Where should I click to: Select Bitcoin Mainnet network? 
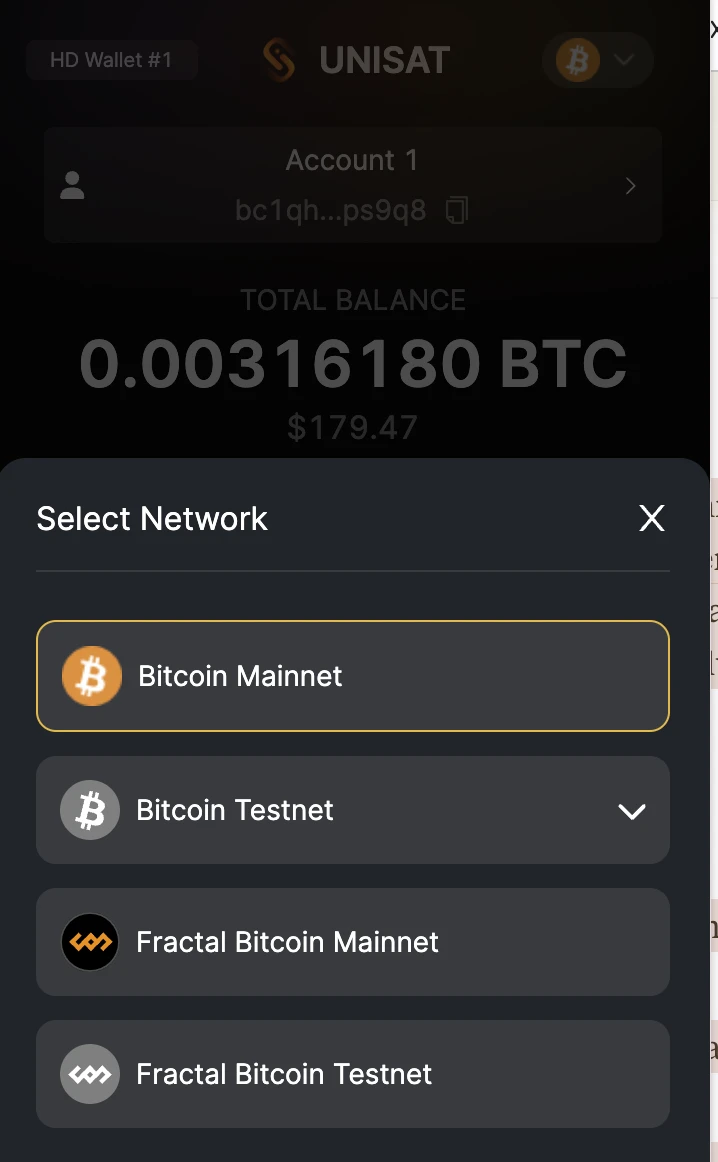click(x=352, y=676)
